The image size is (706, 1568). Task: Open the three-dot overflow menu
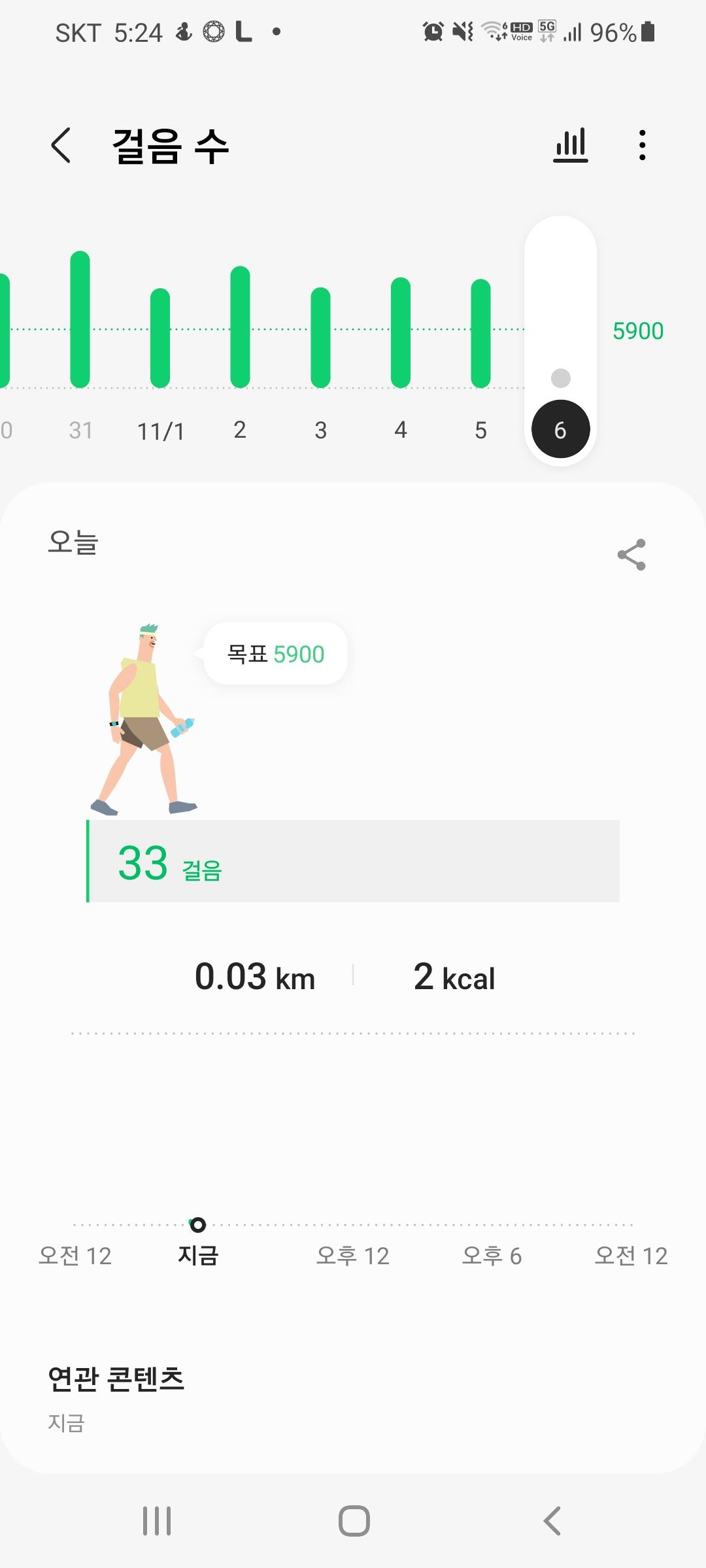click(643, 145)
